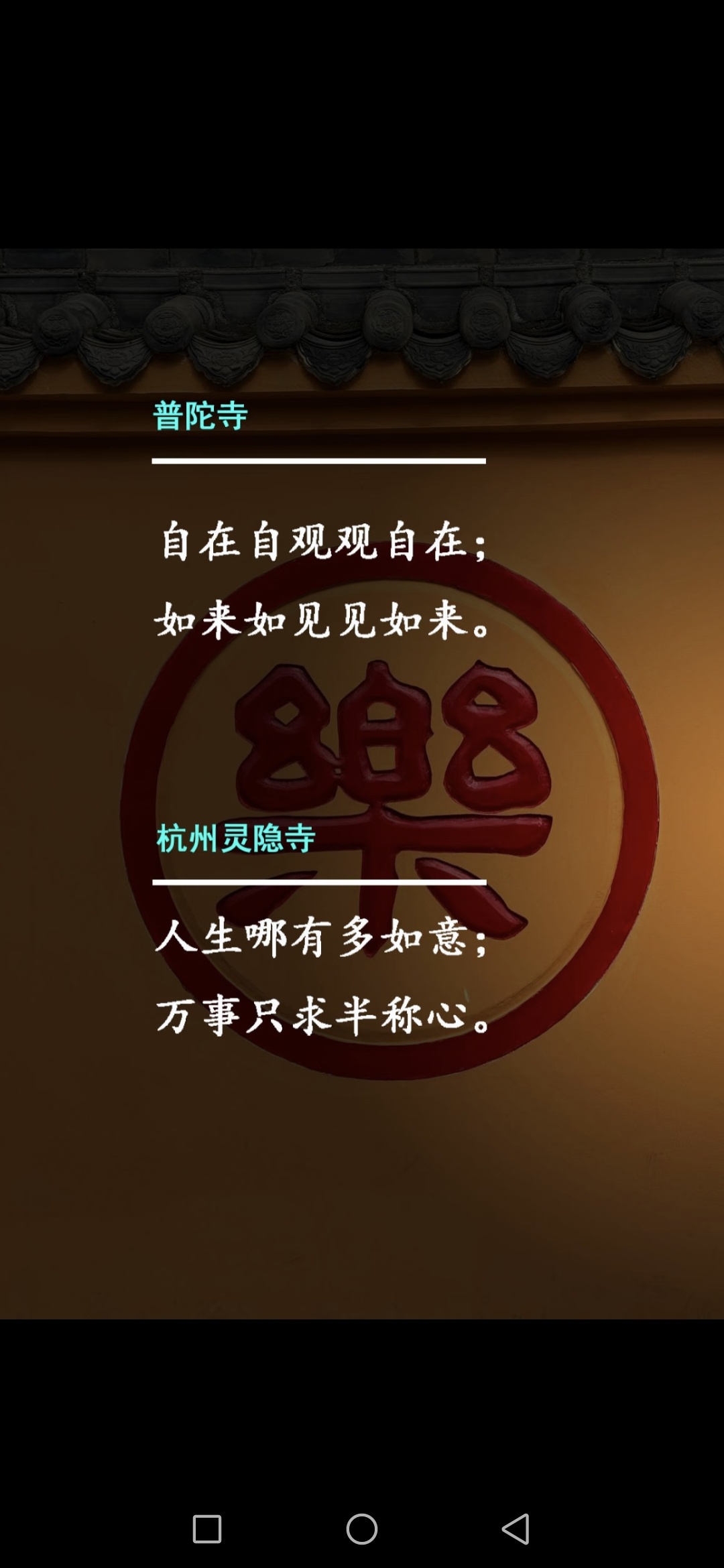Screen dimensions: 724x1568
Task: Go back using the navigation bar
Action: pyautogui.click(x=516, y=1528)
